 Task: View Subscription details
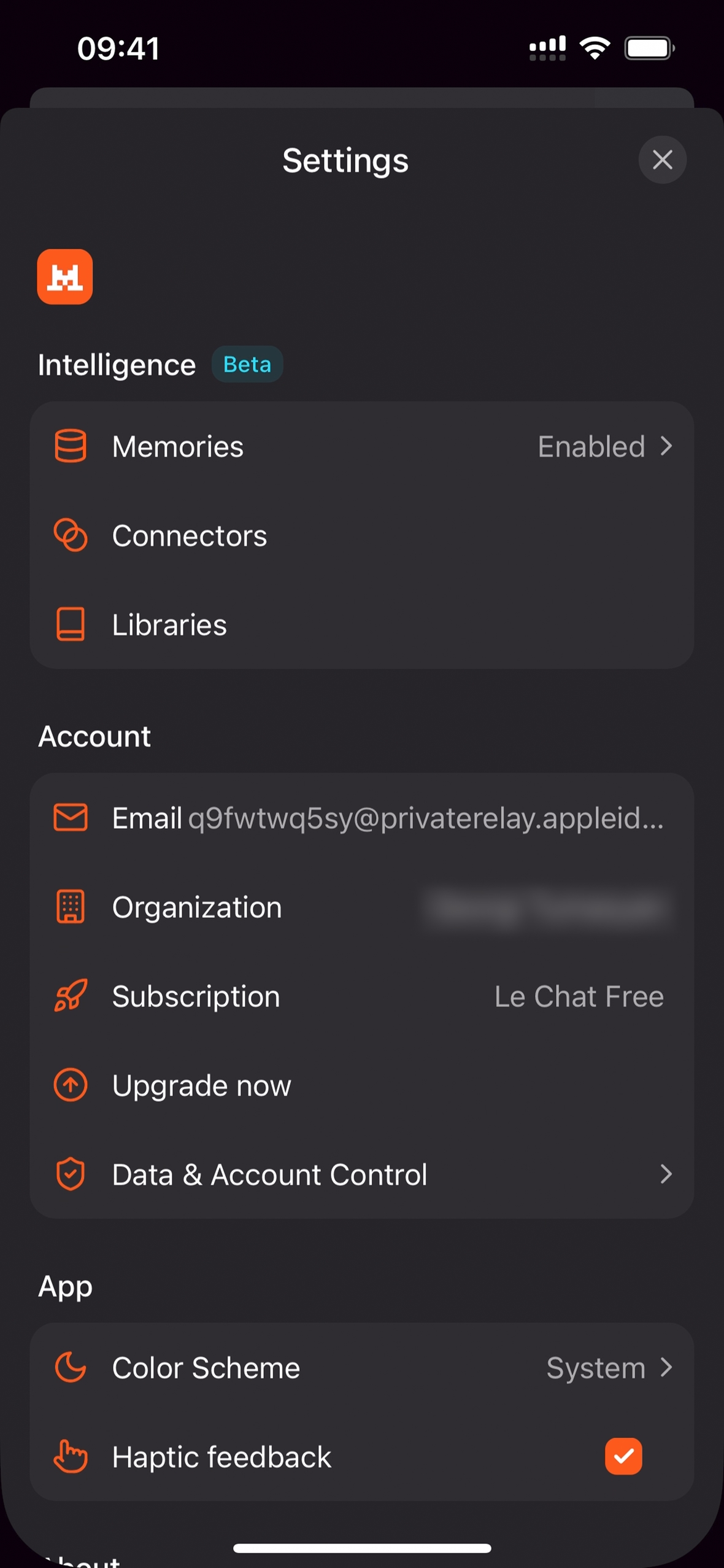pyautogui.click(x=362, y=996)
